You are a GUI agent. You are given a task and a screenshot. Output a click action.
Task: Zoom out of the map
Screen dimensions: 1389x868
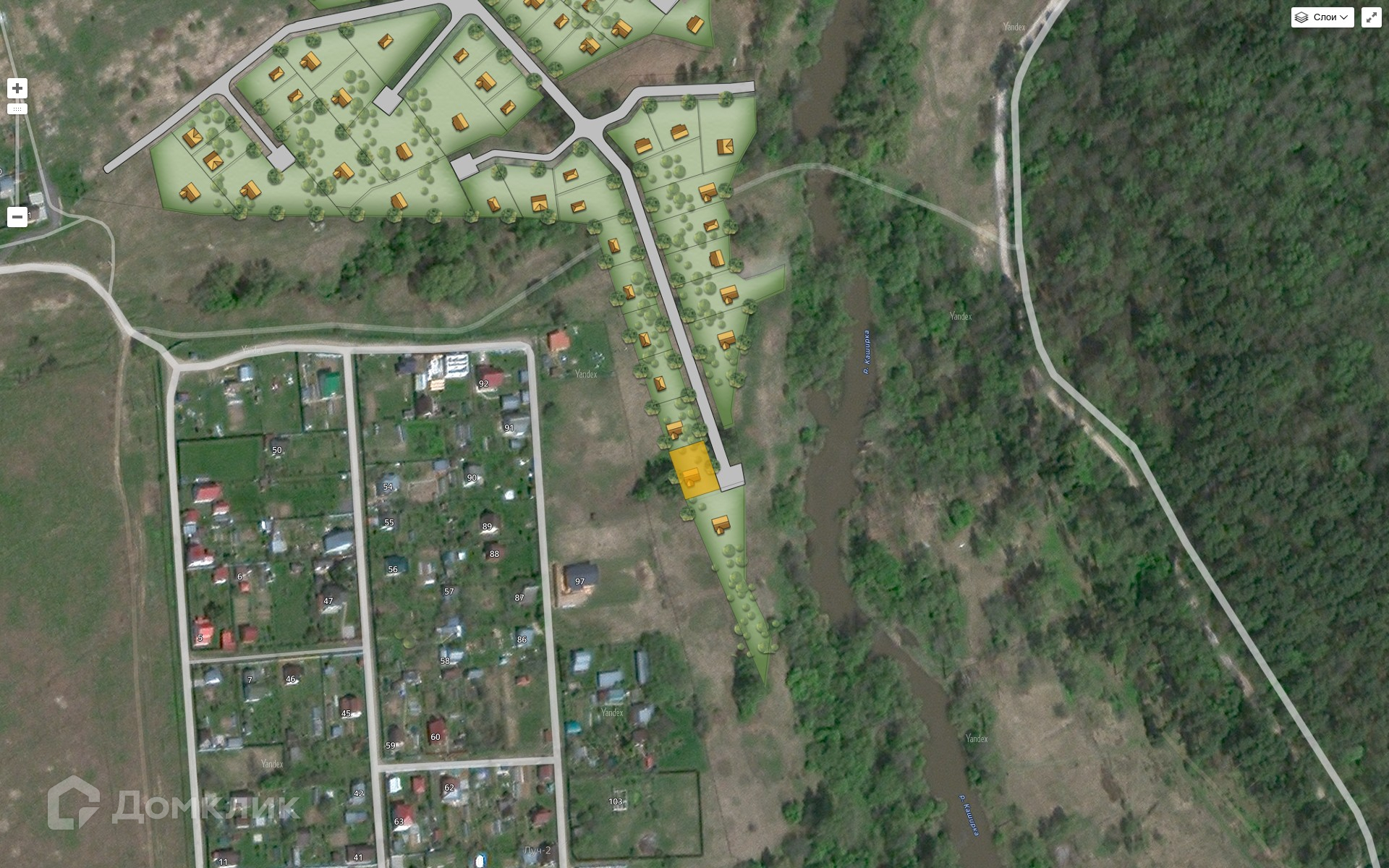coord(17,217)
